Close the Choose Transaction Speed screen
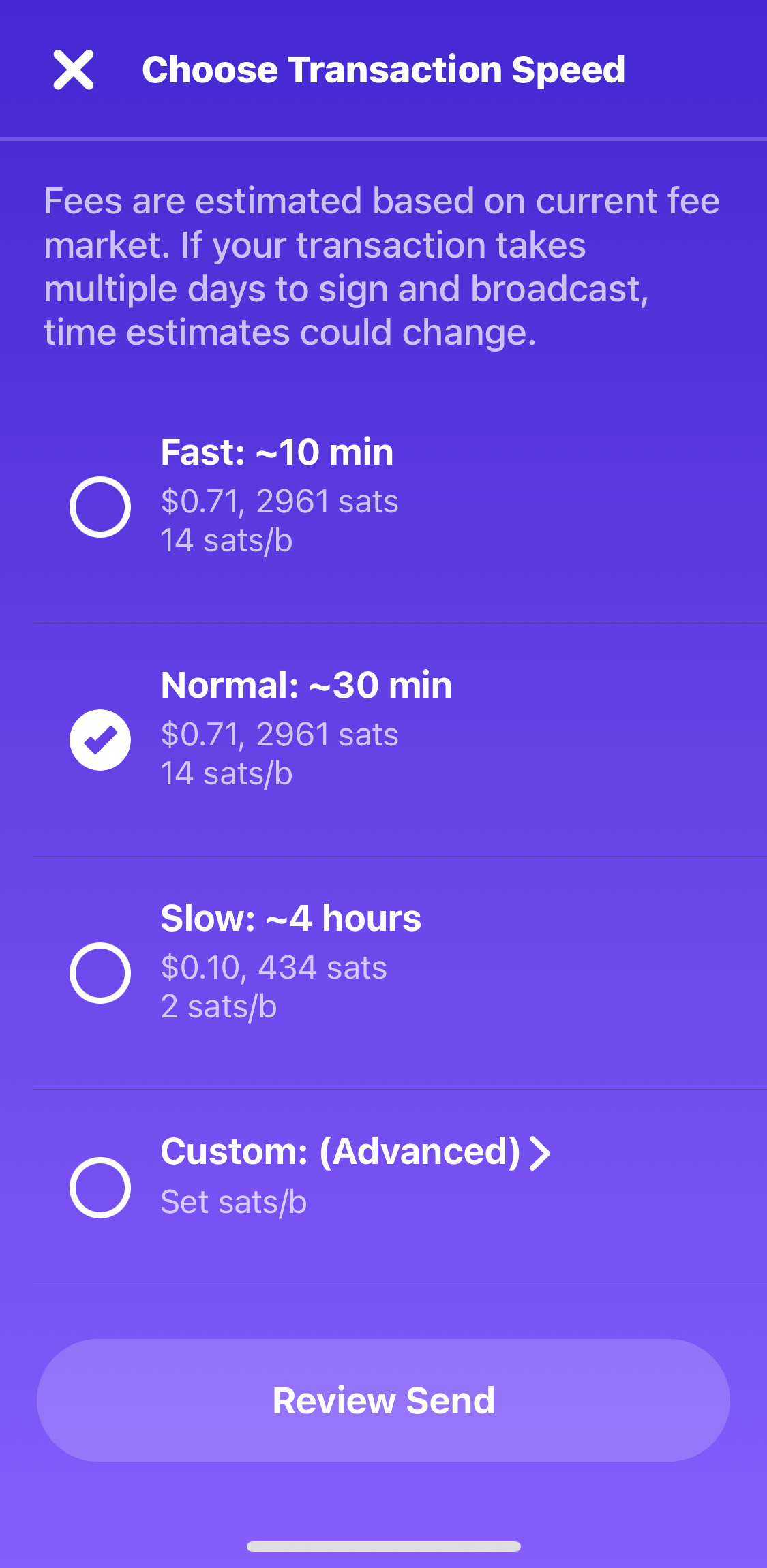Viewport: 767px width, 1568px height. pos(74,70)
